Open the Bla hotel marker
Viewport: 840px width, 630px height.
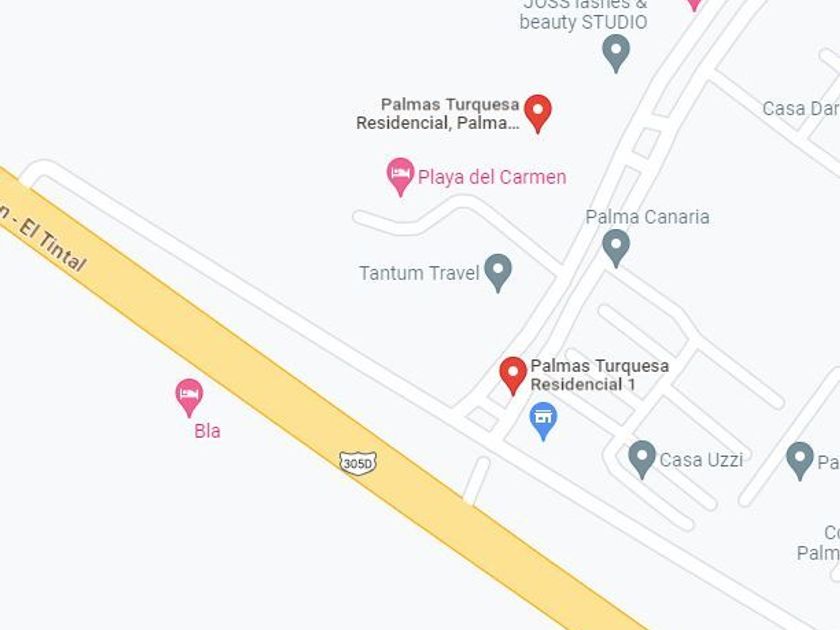[189, 398]
